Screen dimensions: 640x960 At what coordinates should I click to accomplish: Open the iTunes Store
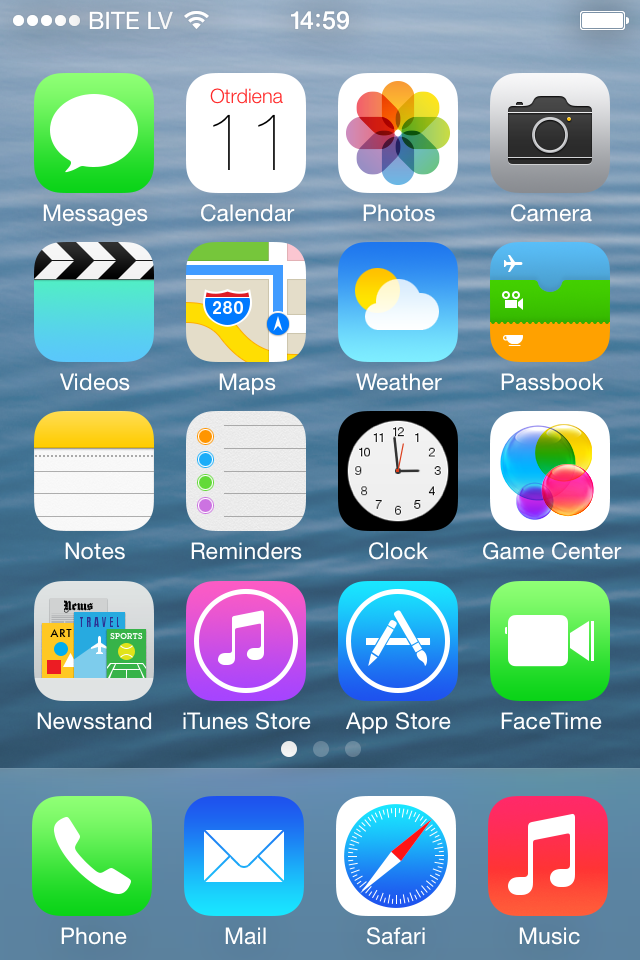(246, 641)
